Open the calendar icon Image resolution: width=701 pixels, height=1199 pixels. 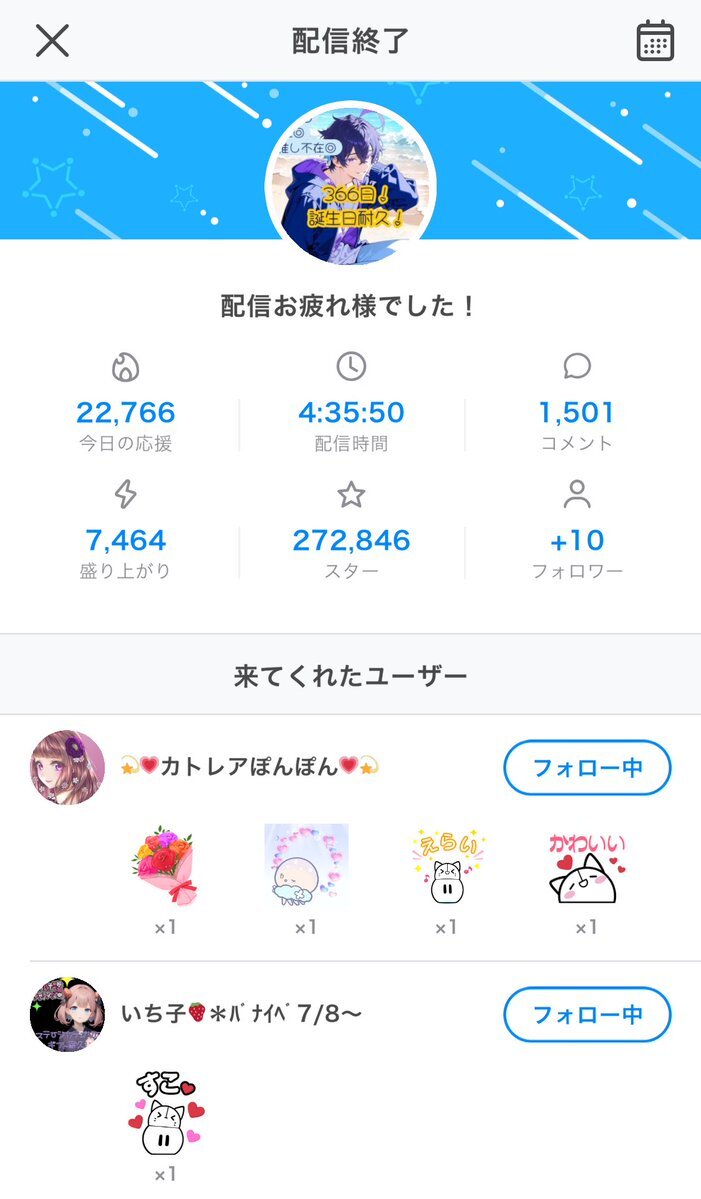[655, 41]
